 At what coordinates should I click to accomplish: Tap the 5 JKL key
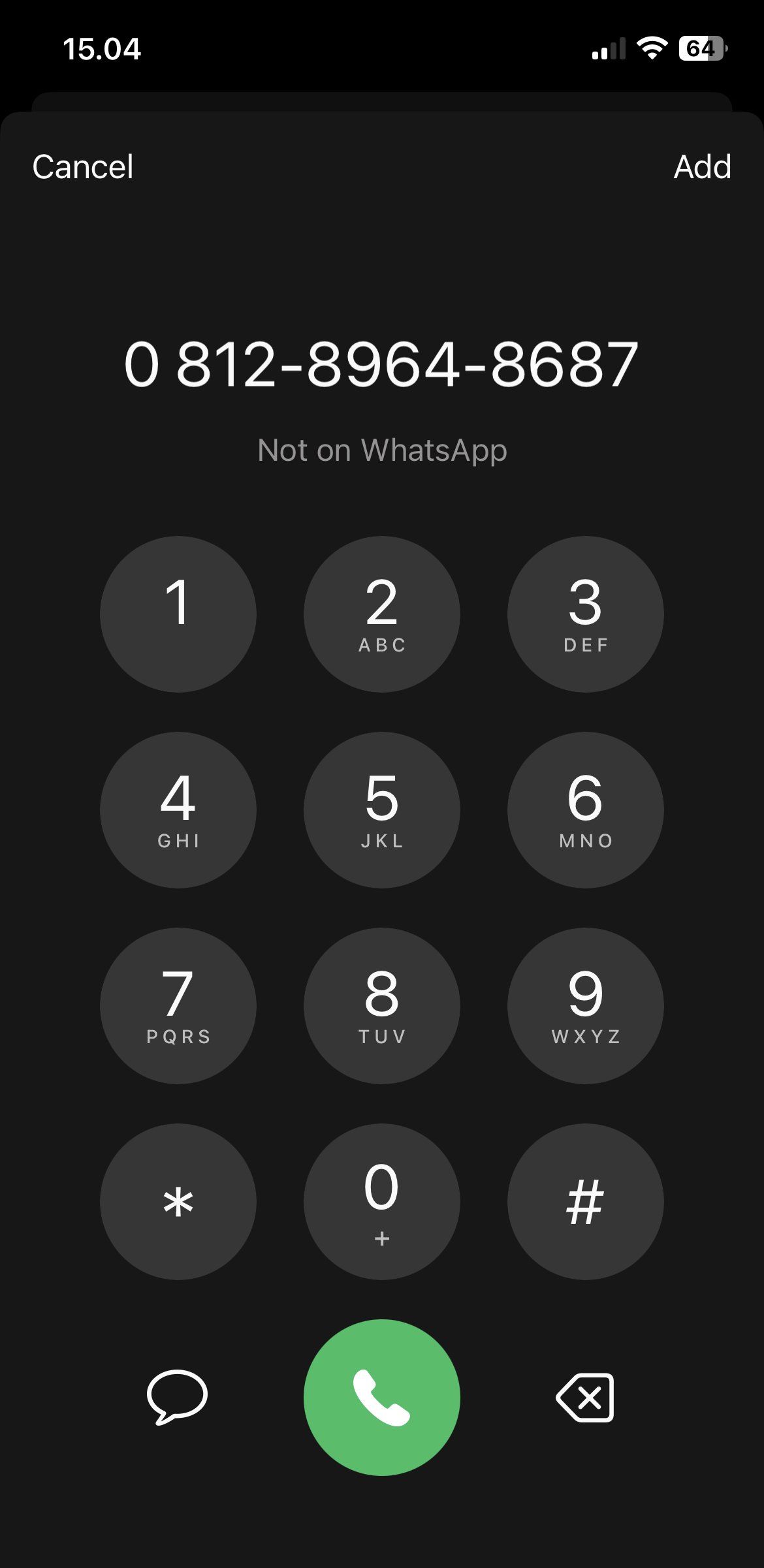(x=382, y=810)
